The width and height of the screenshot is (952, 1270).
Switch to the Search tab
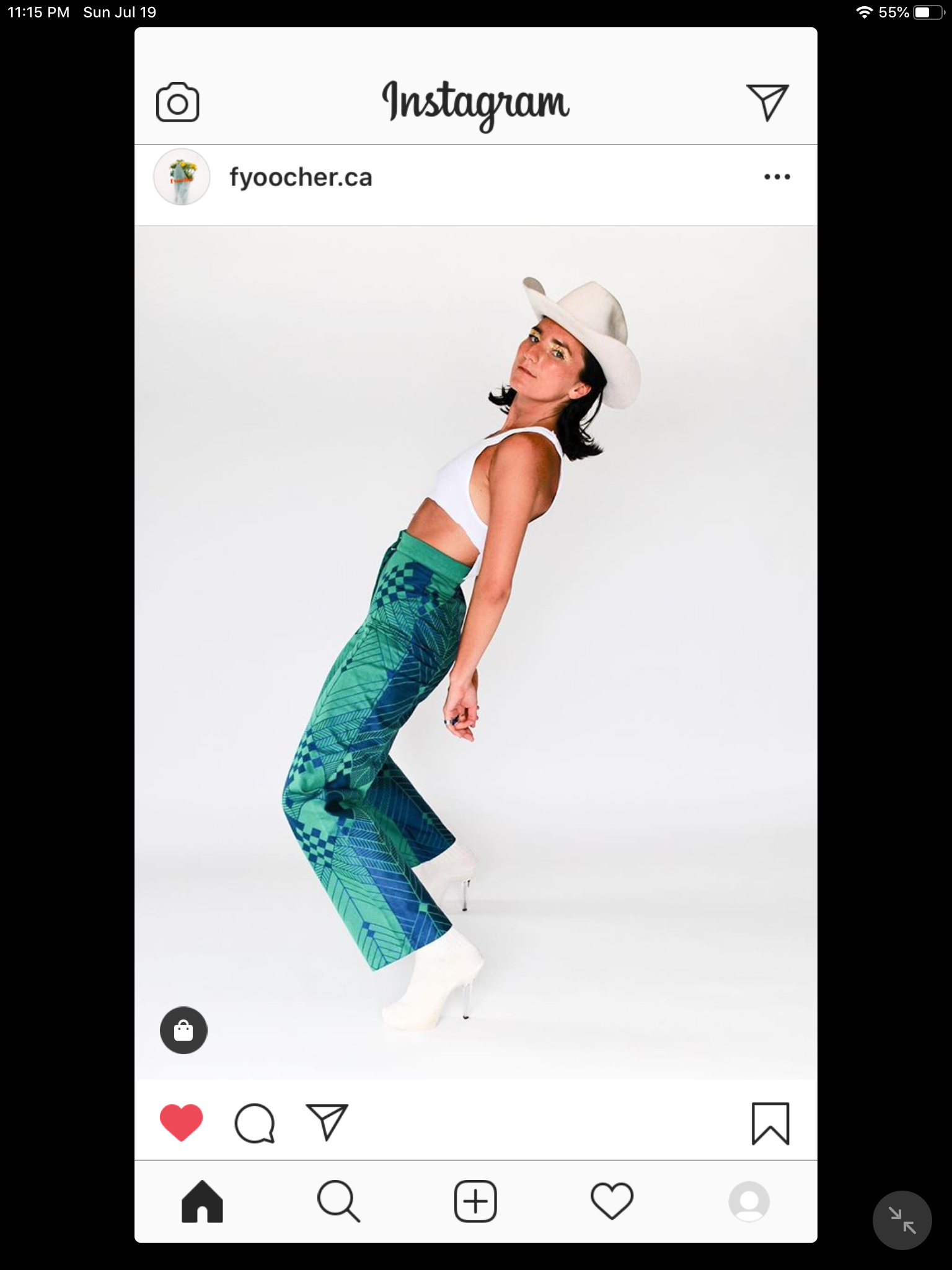tap(338, 1201)
